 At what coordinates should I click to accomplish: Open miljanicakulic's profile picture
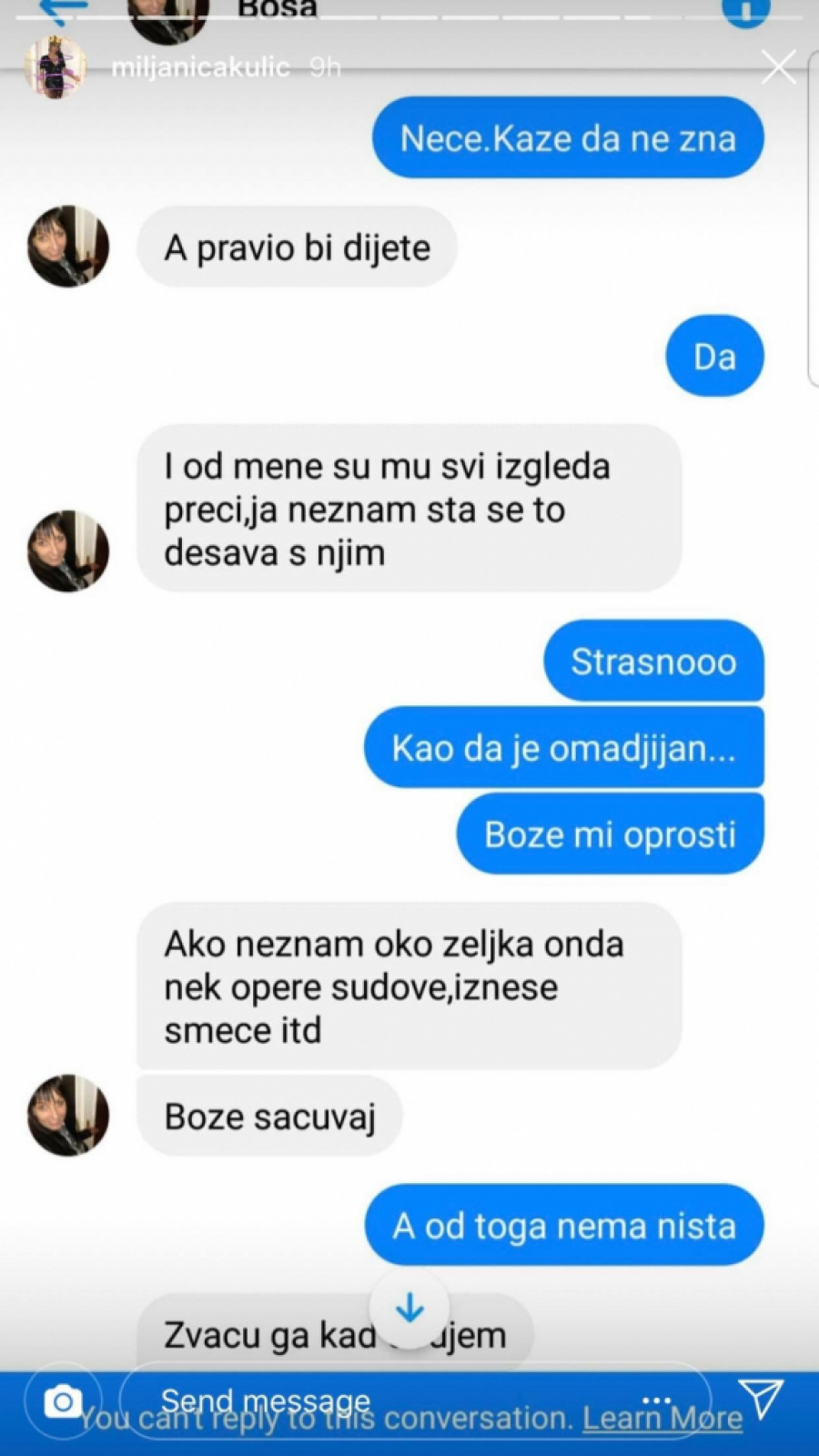(56, 67)
